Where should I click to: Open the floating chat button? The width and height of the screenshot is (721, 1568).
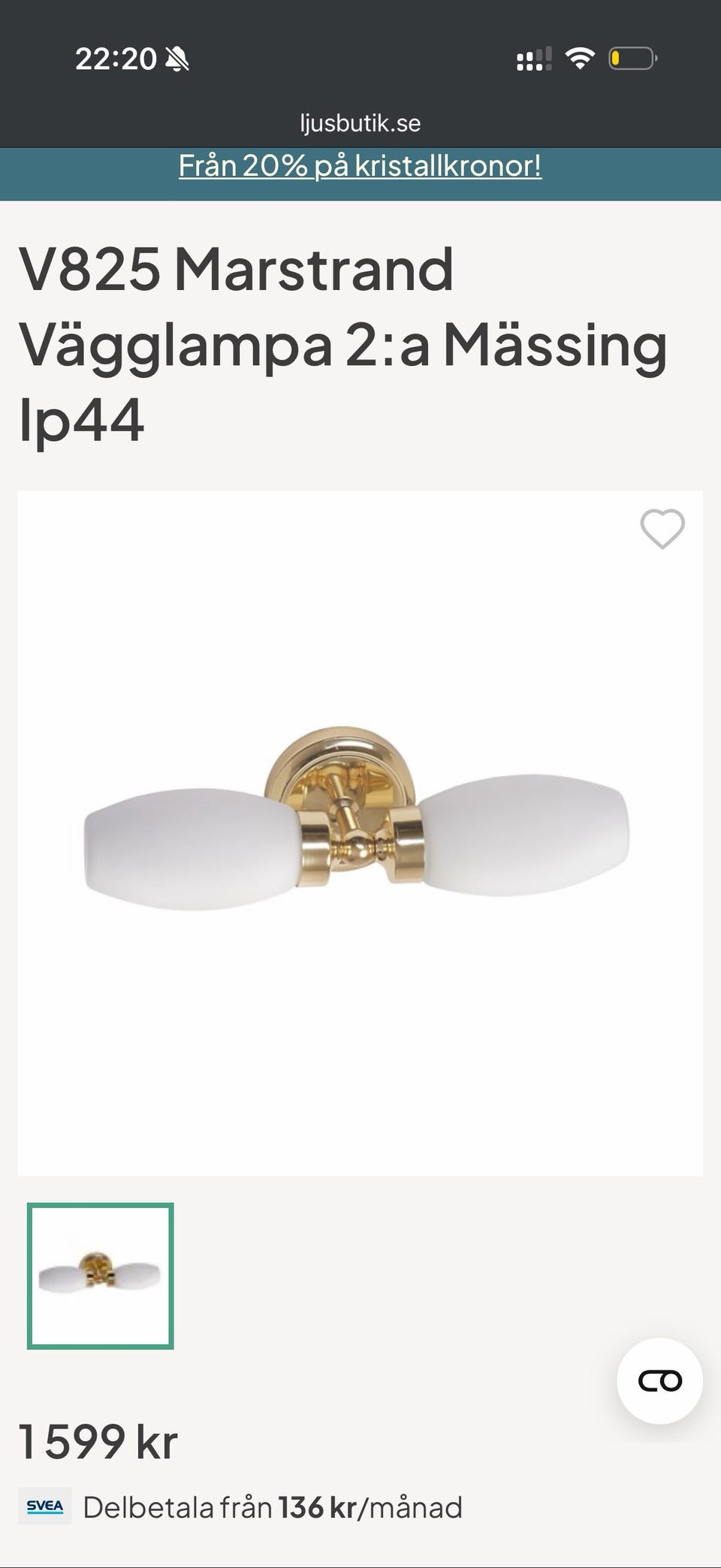click(x=660, y=1381)
